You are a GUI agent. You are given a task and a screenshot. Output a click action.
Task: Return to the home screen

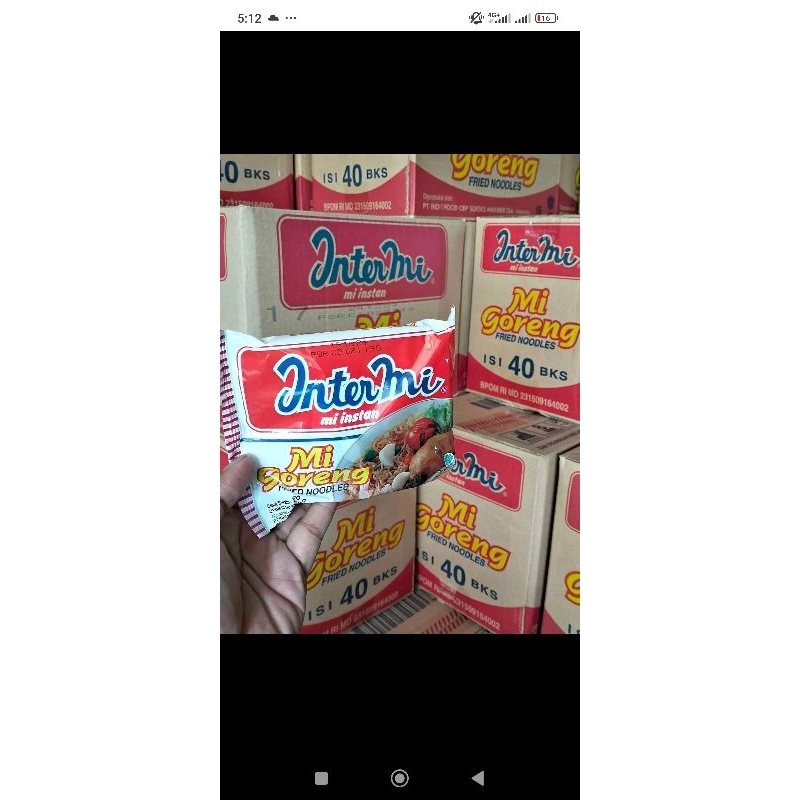(400, 778)
